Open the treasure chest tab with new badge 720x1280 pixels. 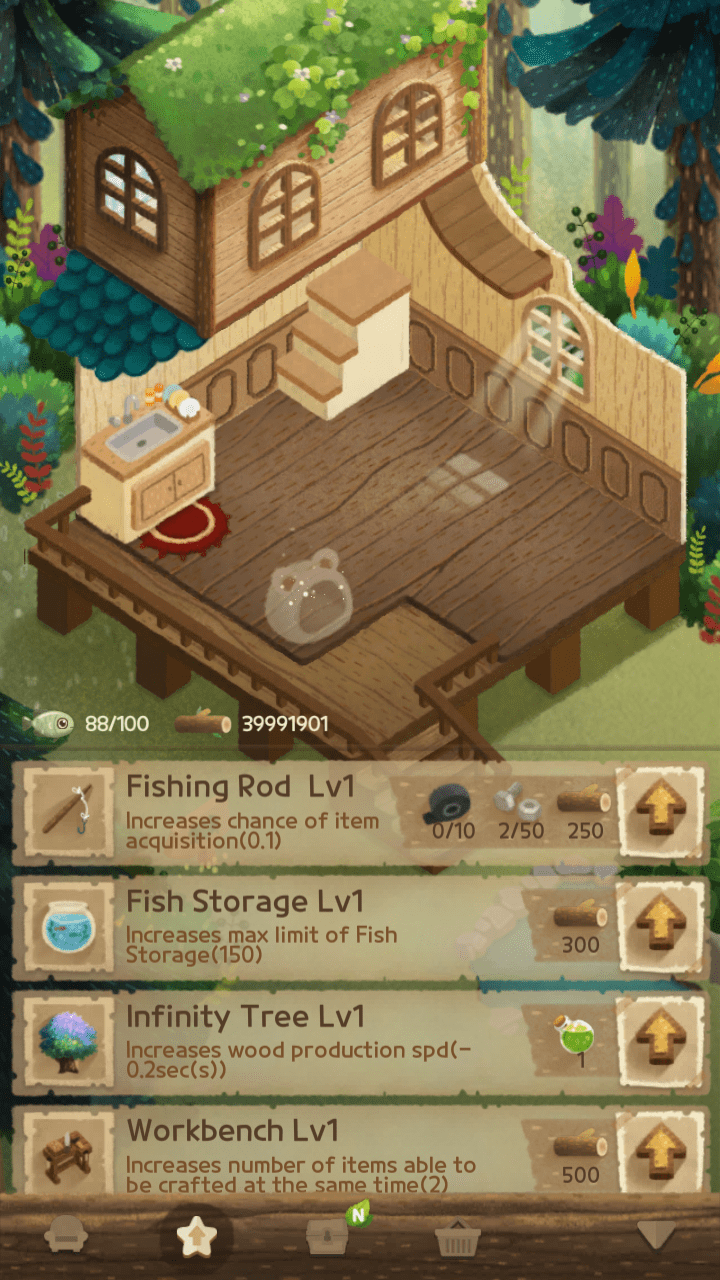tap(328, 1238)
